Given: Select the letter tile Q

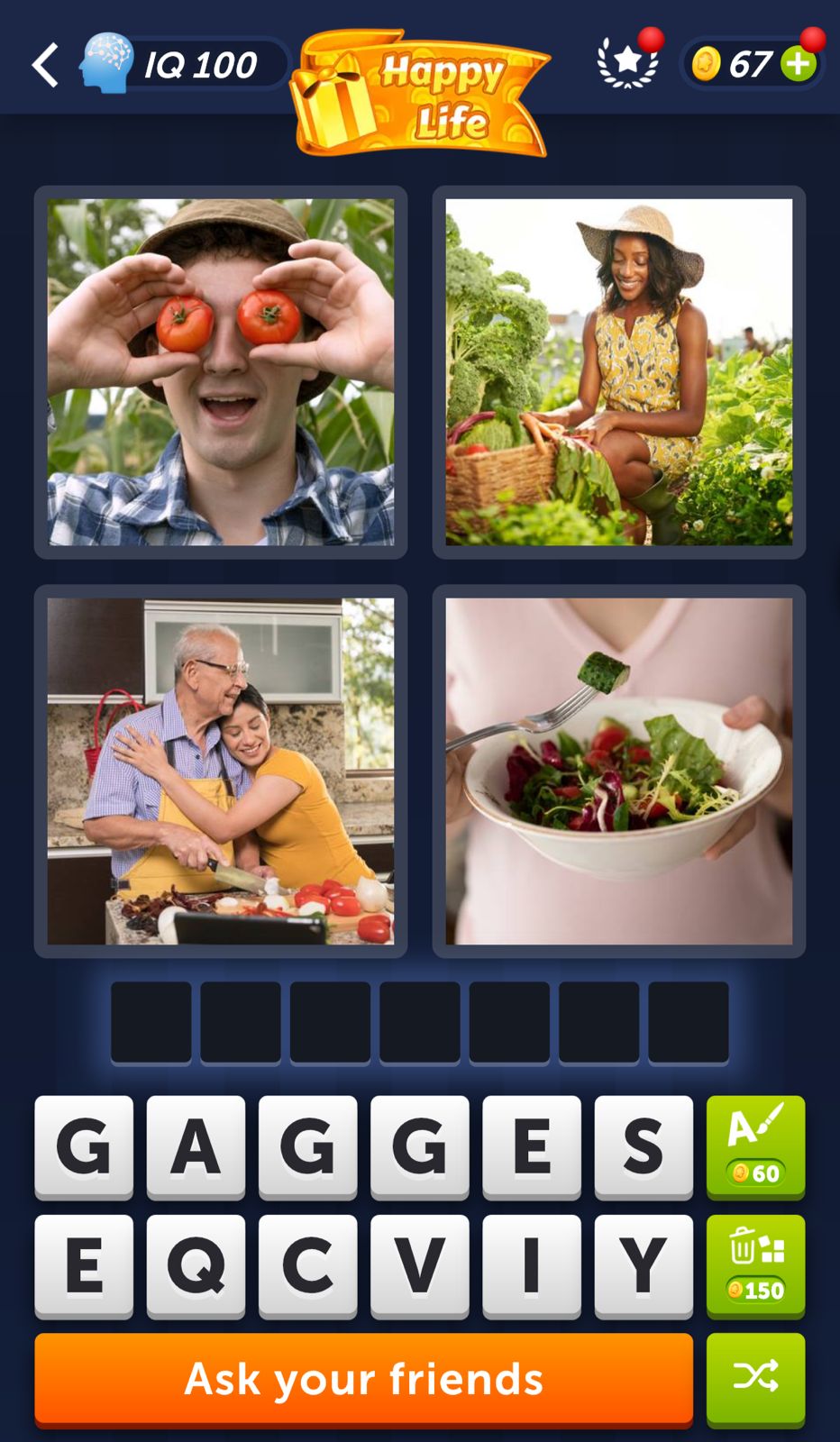Looking at the screenshot, I should [196, 1265].
